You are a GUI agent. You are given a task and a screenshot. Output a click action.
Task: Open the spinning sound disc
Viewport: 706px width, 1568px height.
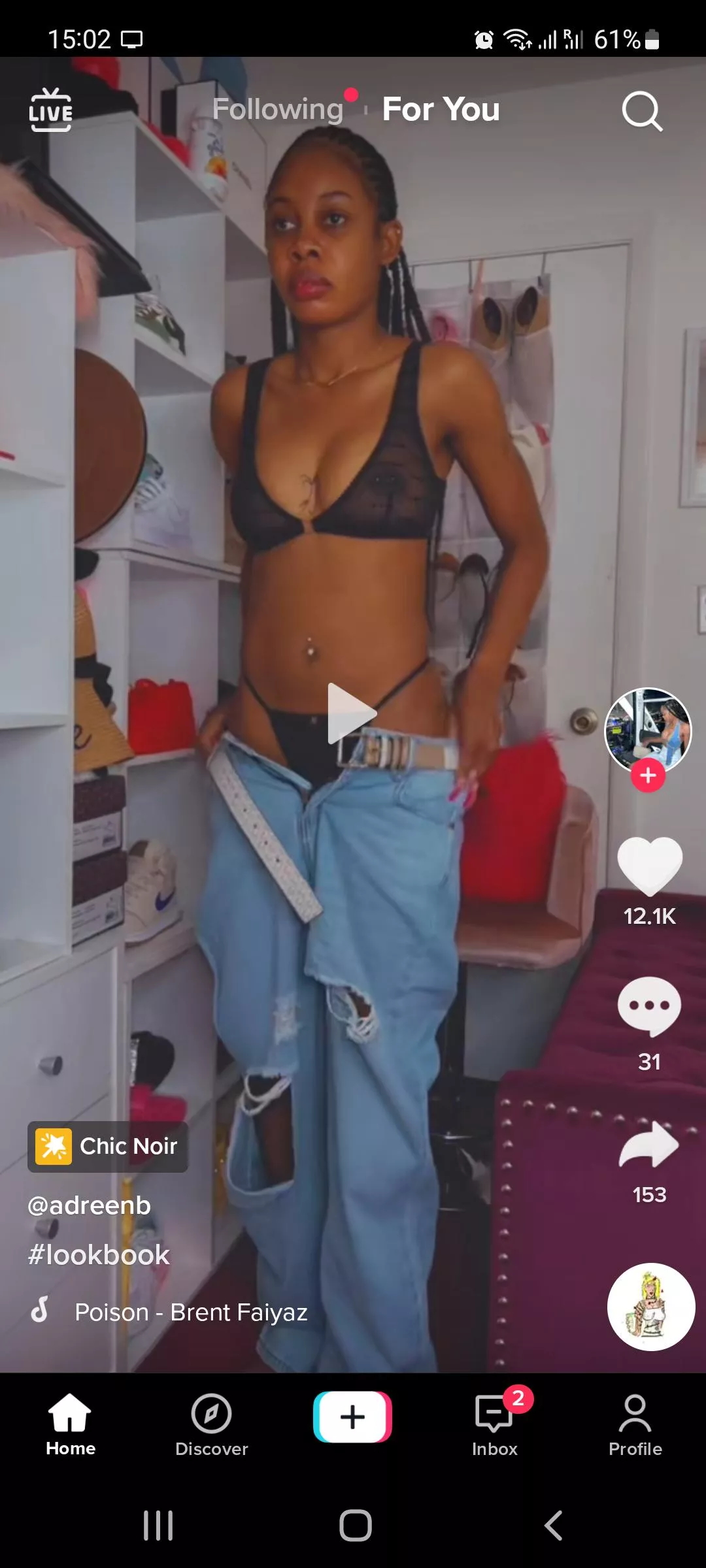650,1307
